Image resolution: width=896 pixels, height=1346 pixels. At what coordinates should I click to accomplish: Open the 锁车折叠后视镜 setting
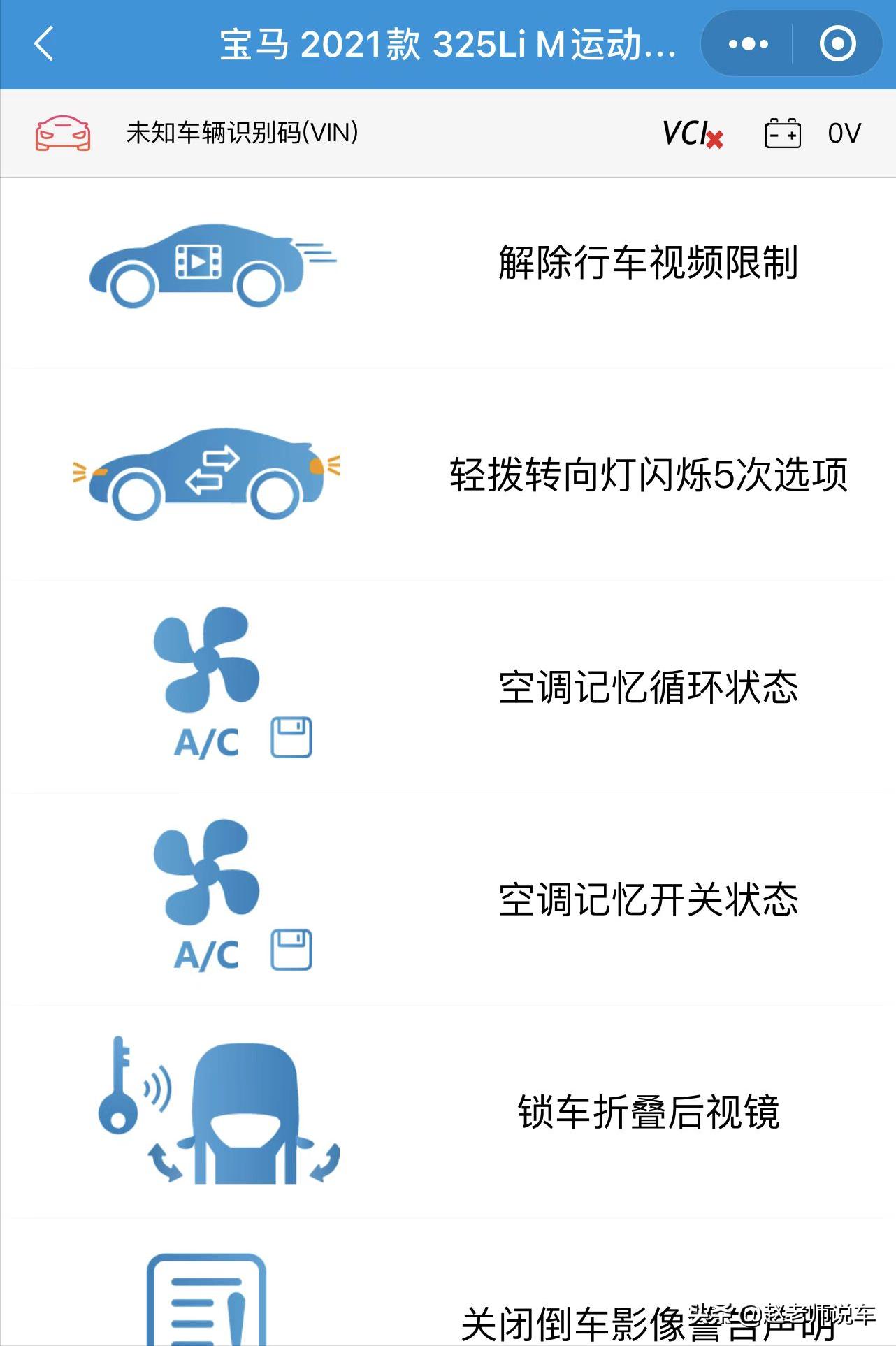(649, 1111)
